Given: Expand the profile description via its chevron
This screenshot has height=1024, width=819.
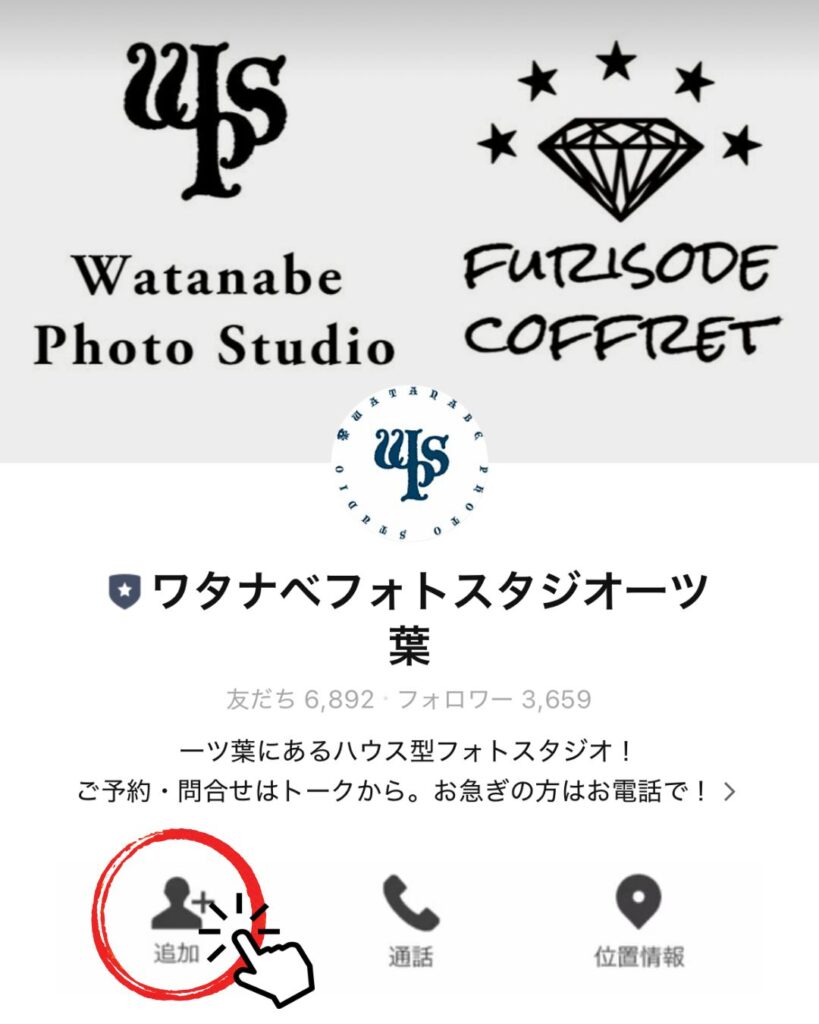Looking at the screenshot, I should (x=730, y=791).
